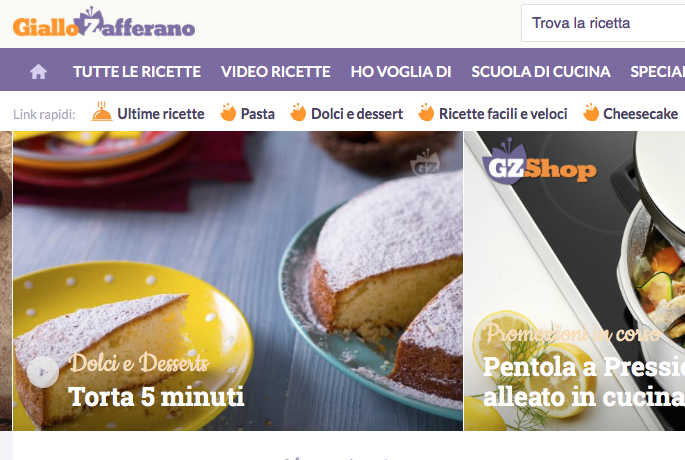Open Tutte le ricette menu
685x460 pixels.
click(x=137, y=72)
